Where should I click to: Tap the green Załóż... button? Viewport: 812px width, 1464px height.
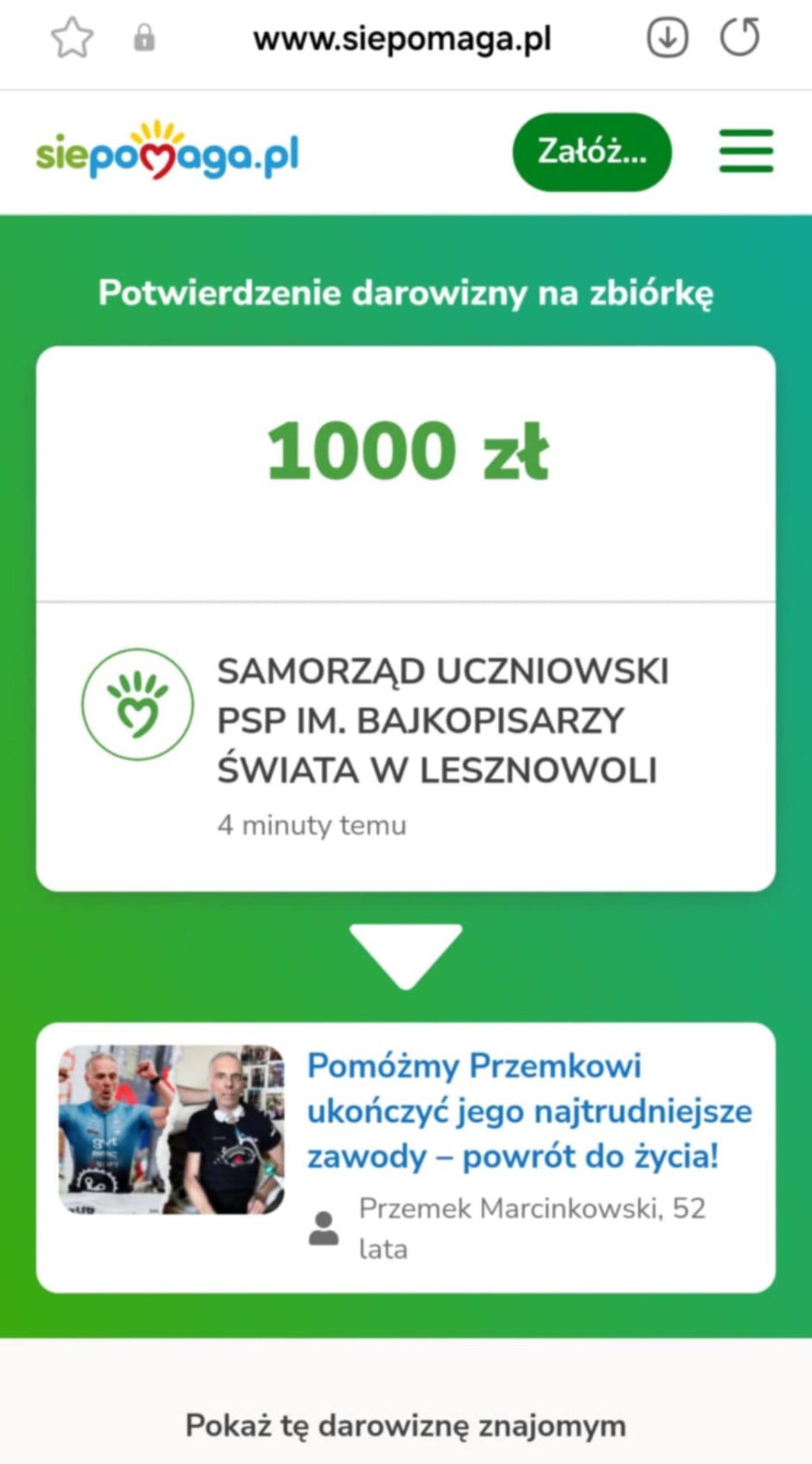[592, 152]
